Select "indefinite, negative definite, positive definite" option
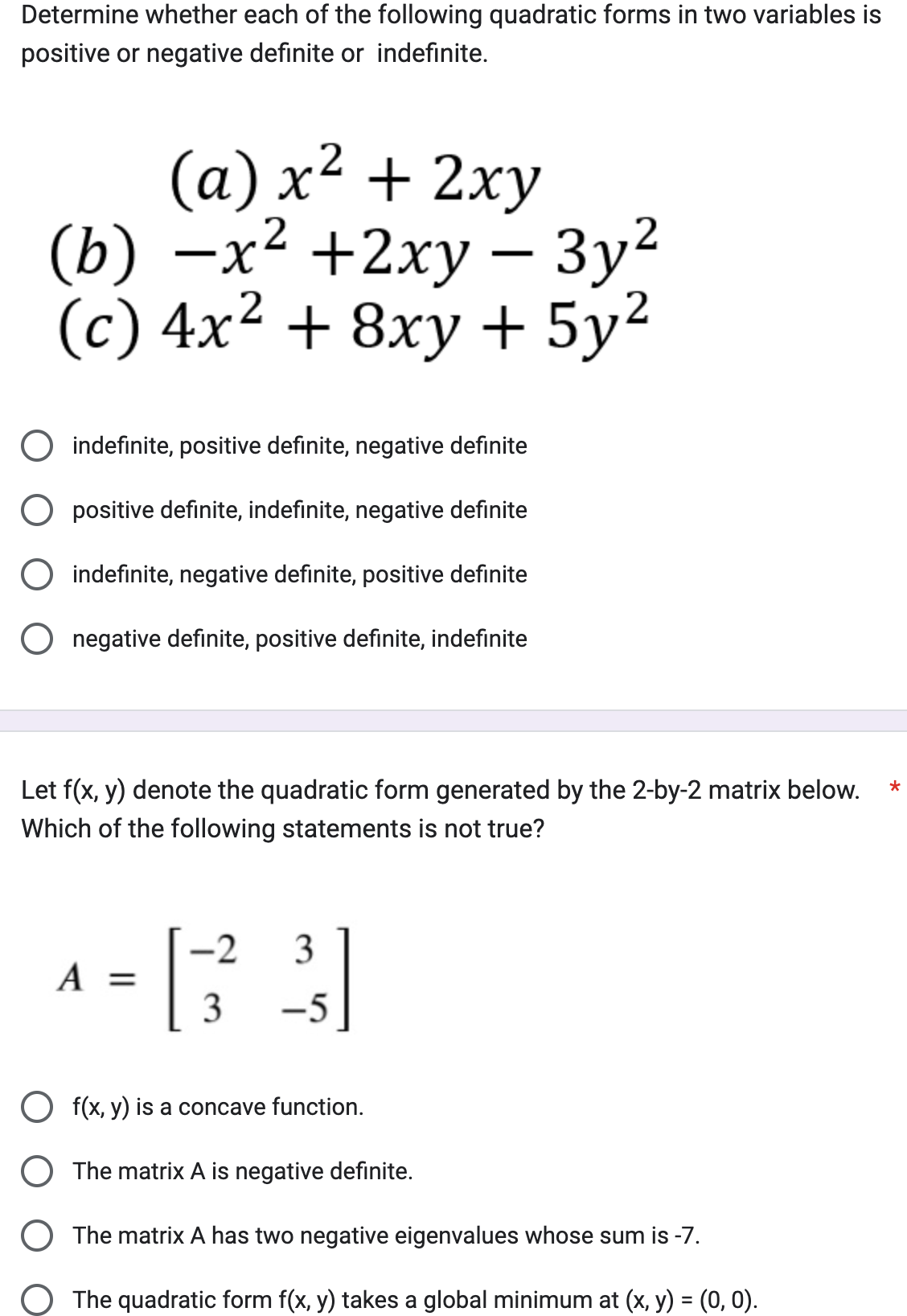907x1316 pixels. tap(38, 574)
